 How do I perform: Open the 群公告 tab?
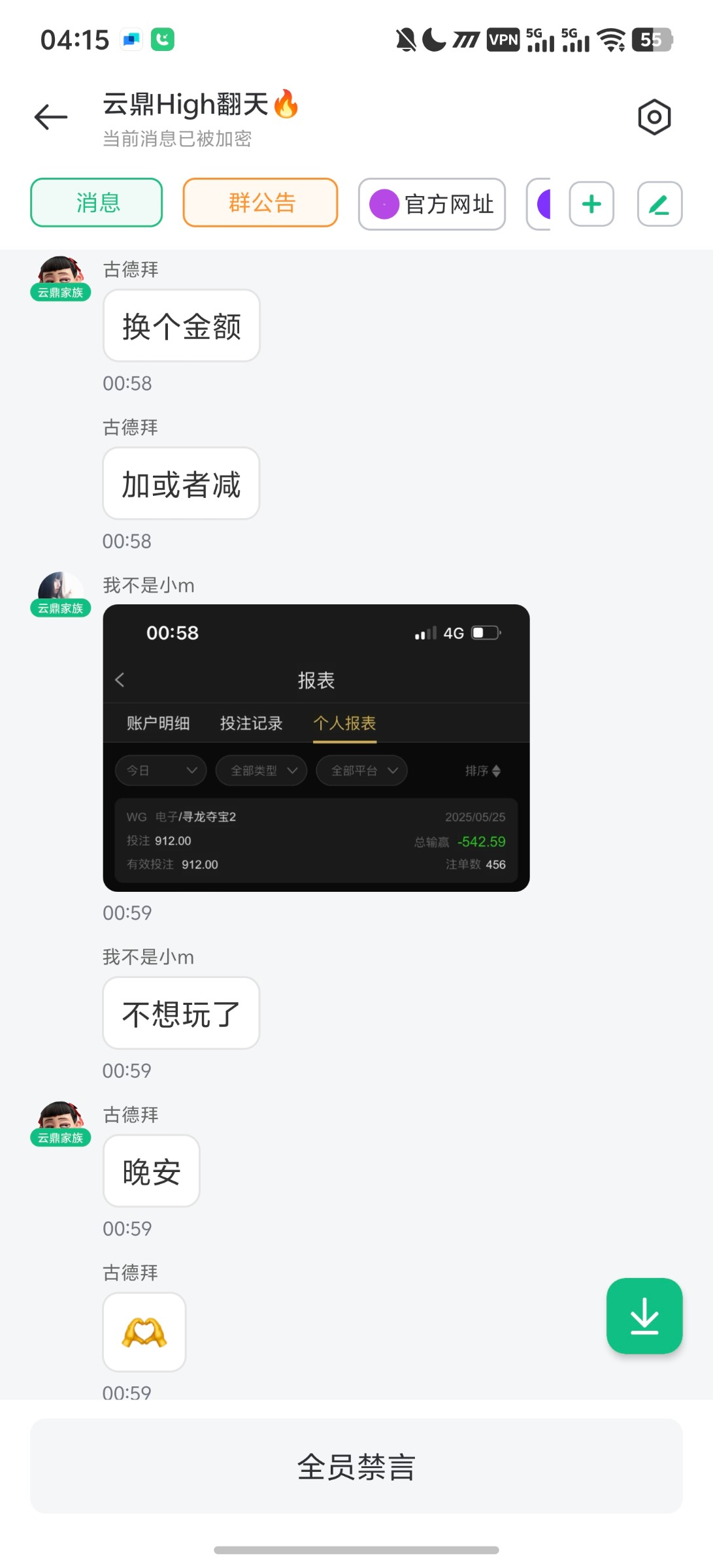coord(260,203)
